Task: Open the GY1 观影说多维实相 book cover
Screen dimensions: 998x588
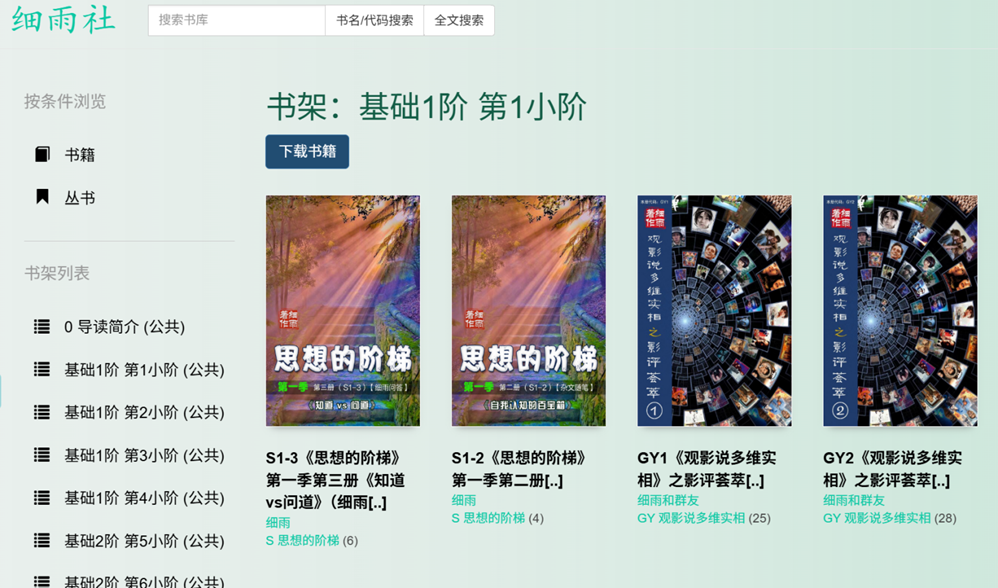Action: point(714,311)
